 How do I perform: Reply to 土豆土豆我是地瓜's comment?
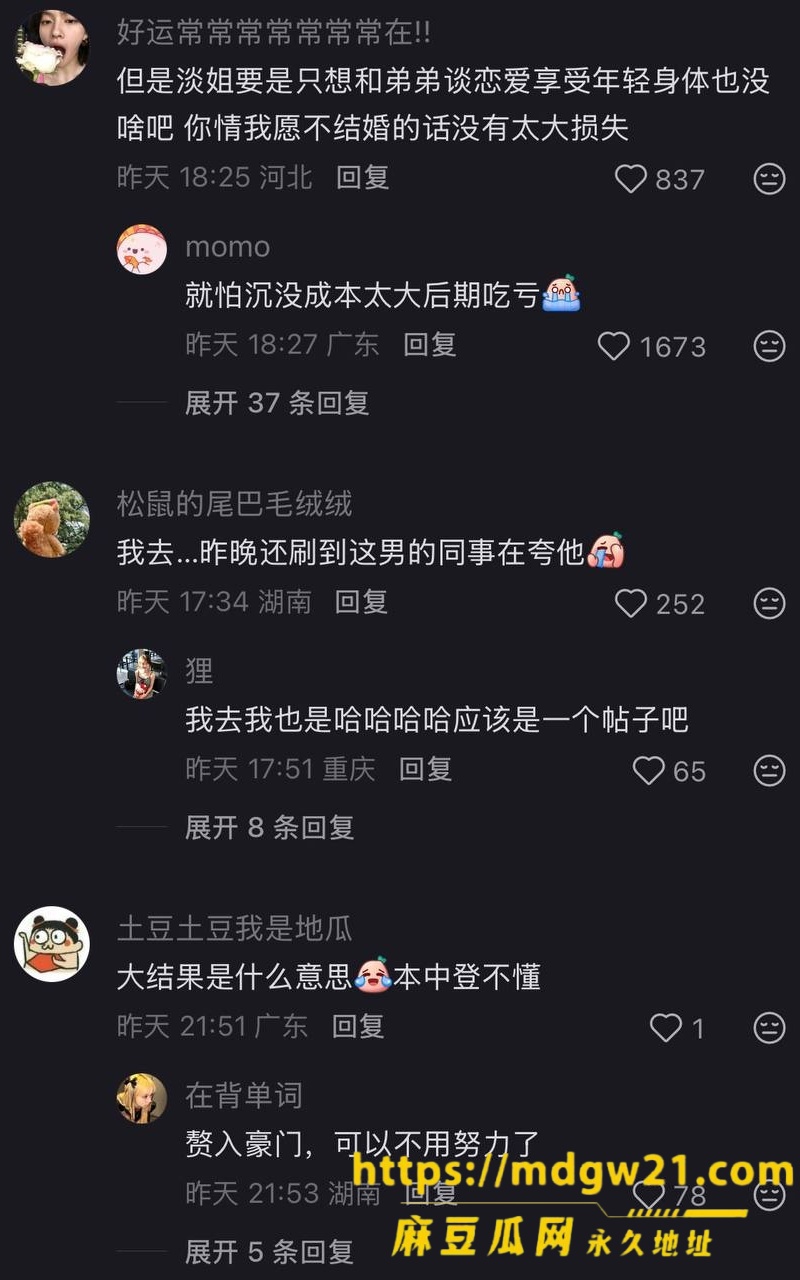[358, 1026]
